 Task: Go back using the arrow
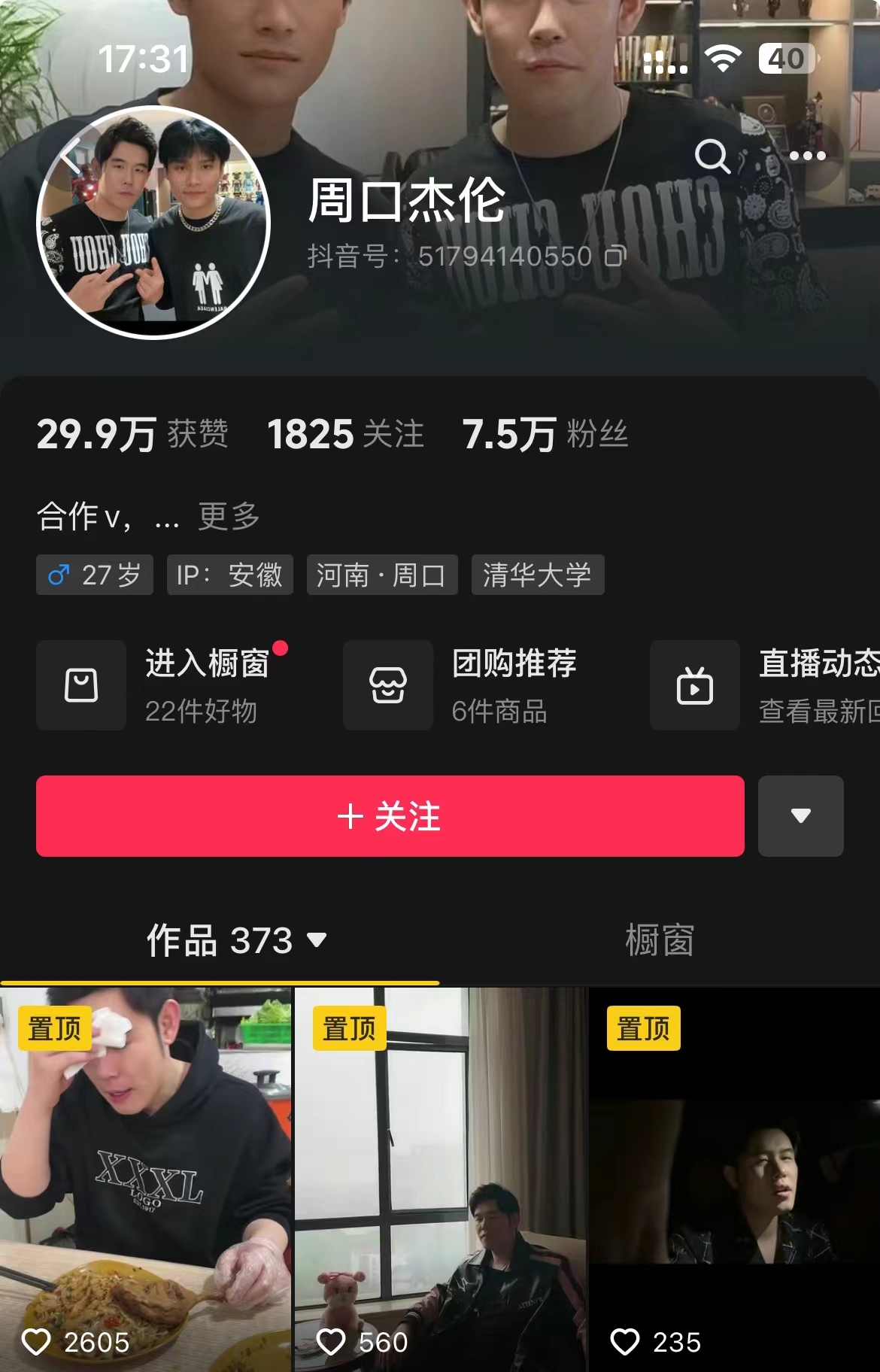tap(71, 156)
